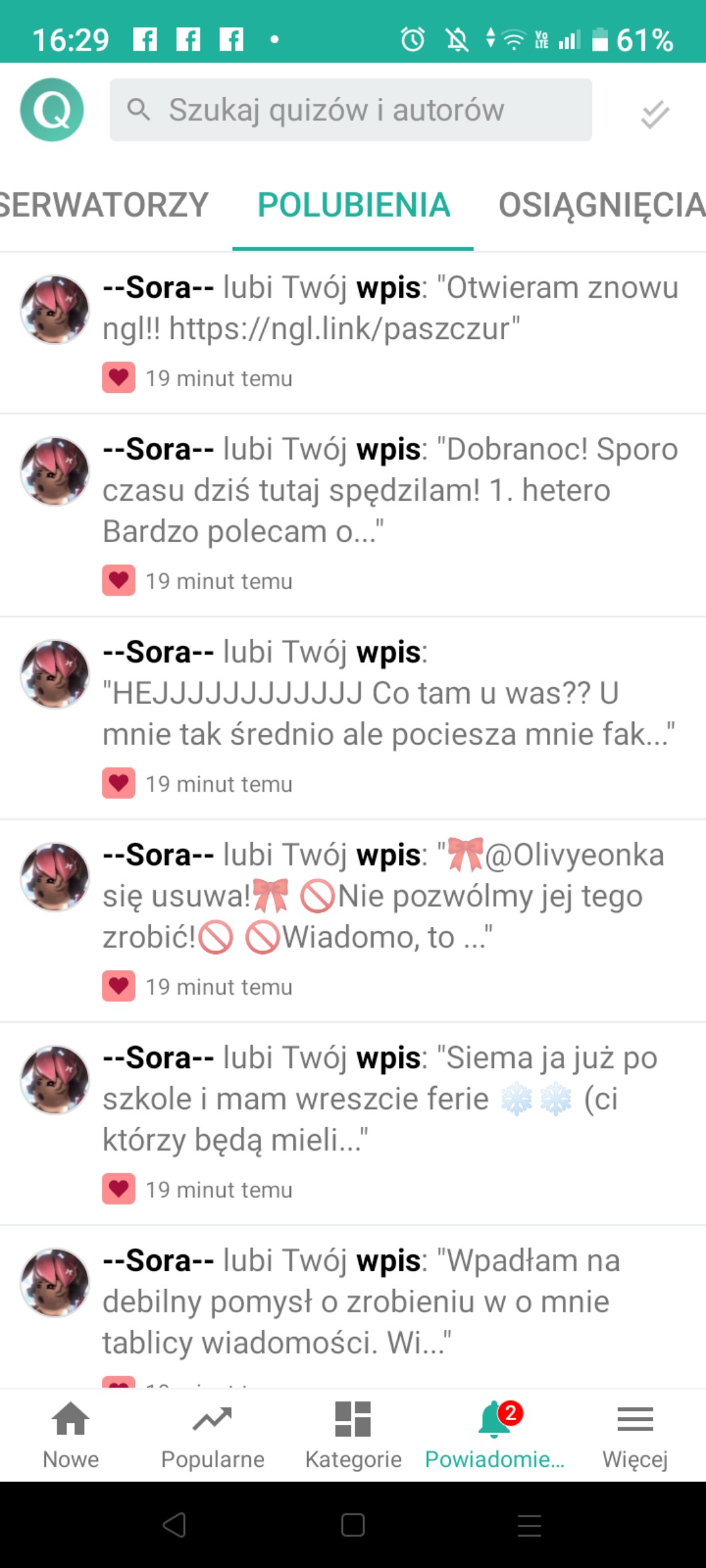Select the Powiadomienia bell tab
706x1568 pixels.
(494, 1434)
